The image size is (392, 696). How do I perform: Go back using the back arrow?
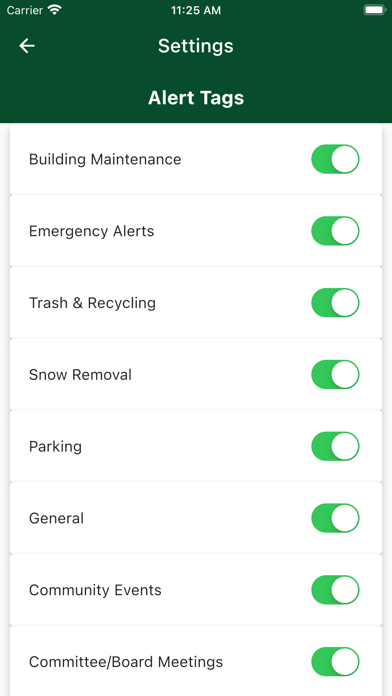click(x=27, y=46)
